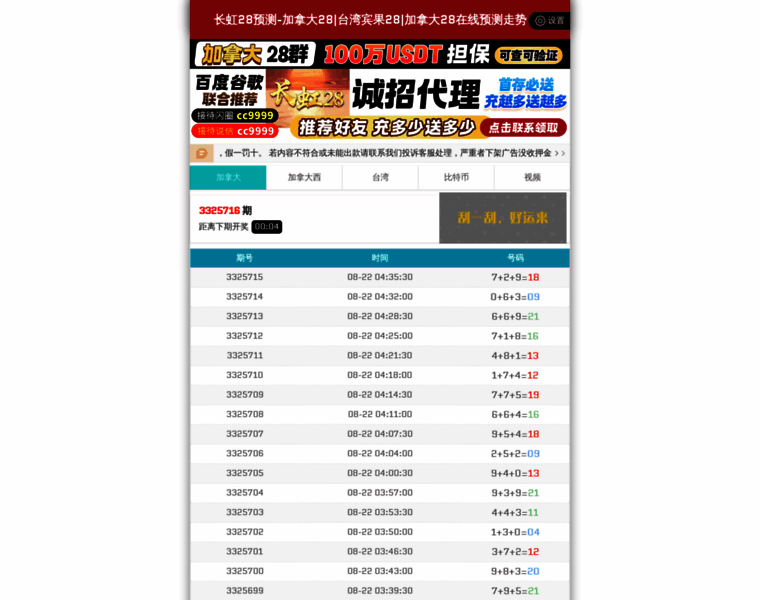Open the 设置 settings button
The image size is (760, 600).
pyautogui.click(x=549, y=20)
